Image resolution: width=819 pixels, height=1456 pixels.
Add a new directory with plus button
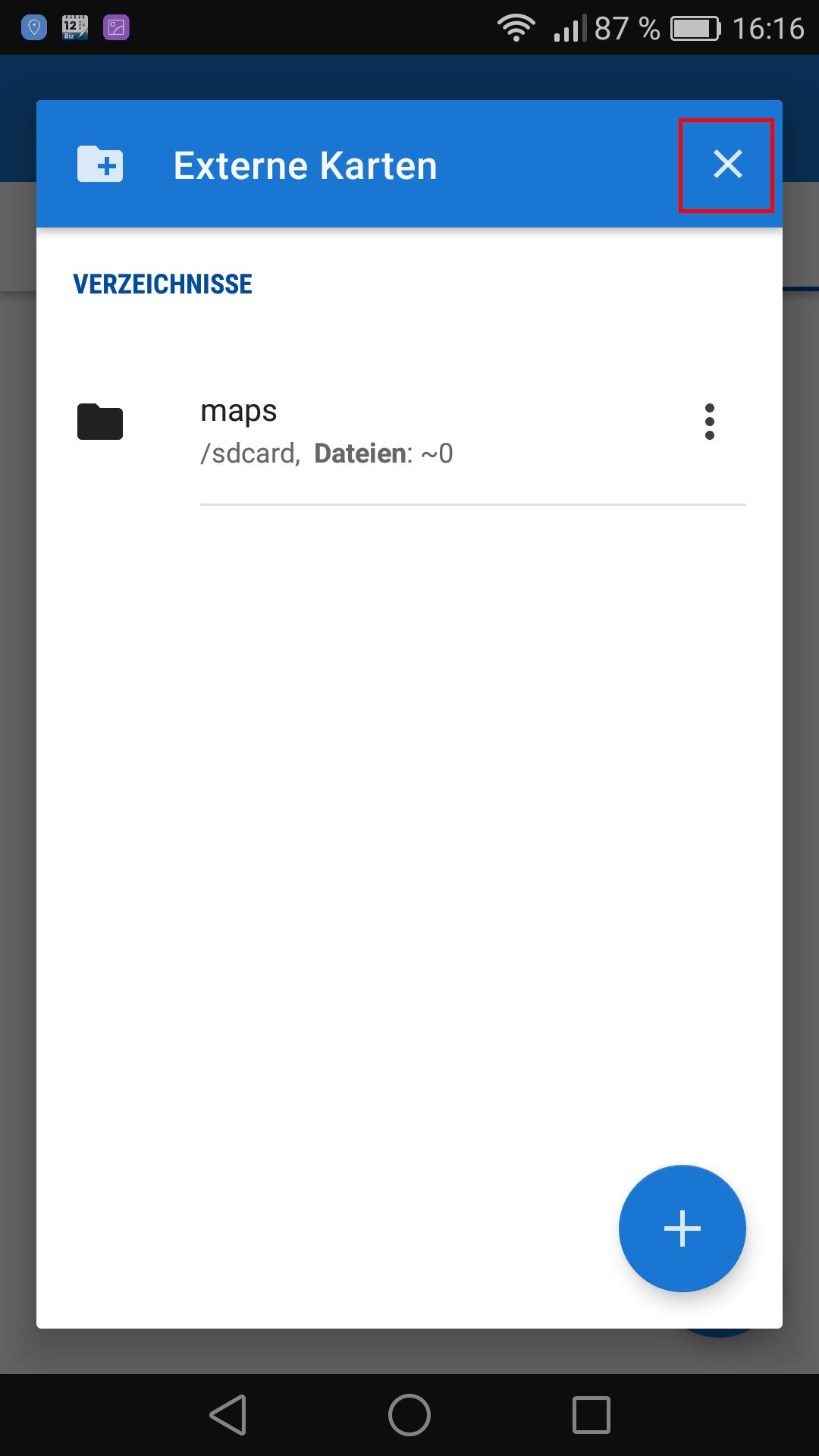(682, 1228)
